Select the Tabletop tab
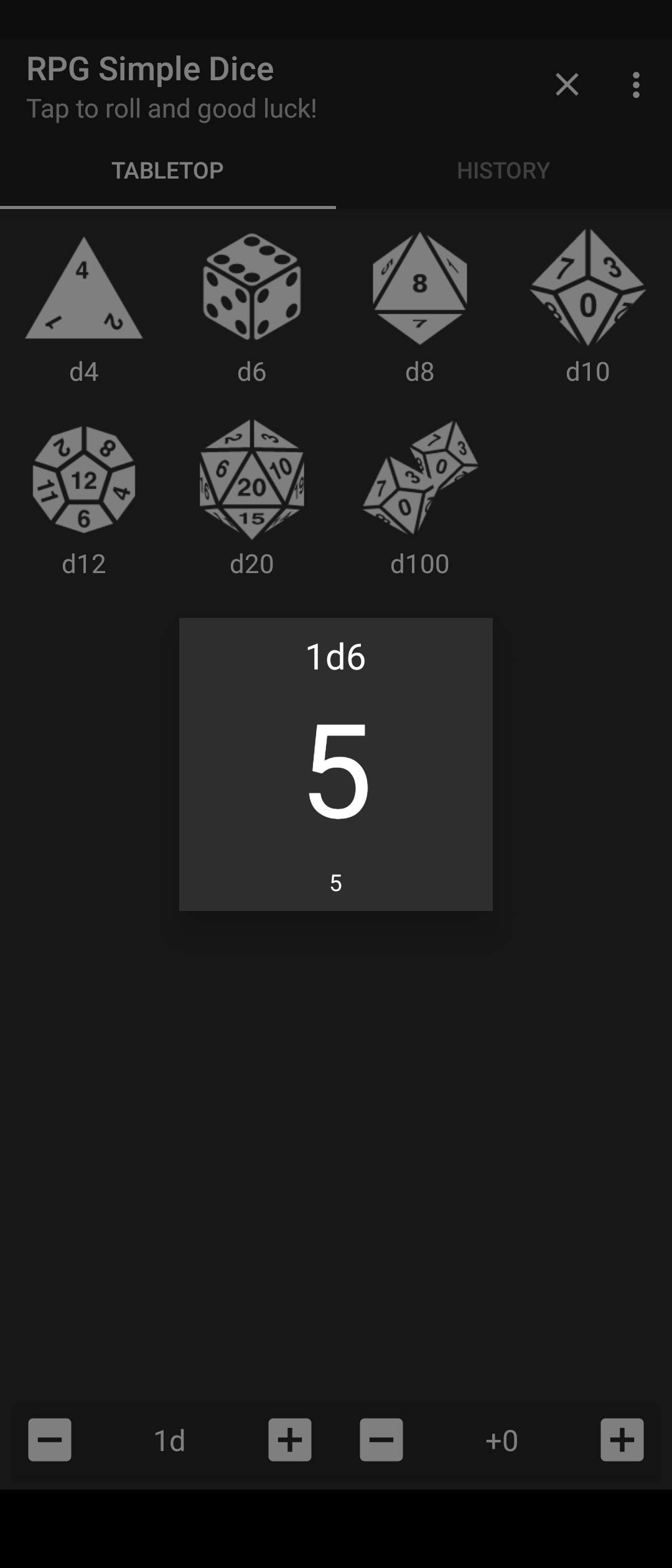Viewport: 672px width, 1568px height. coord(167,170)
